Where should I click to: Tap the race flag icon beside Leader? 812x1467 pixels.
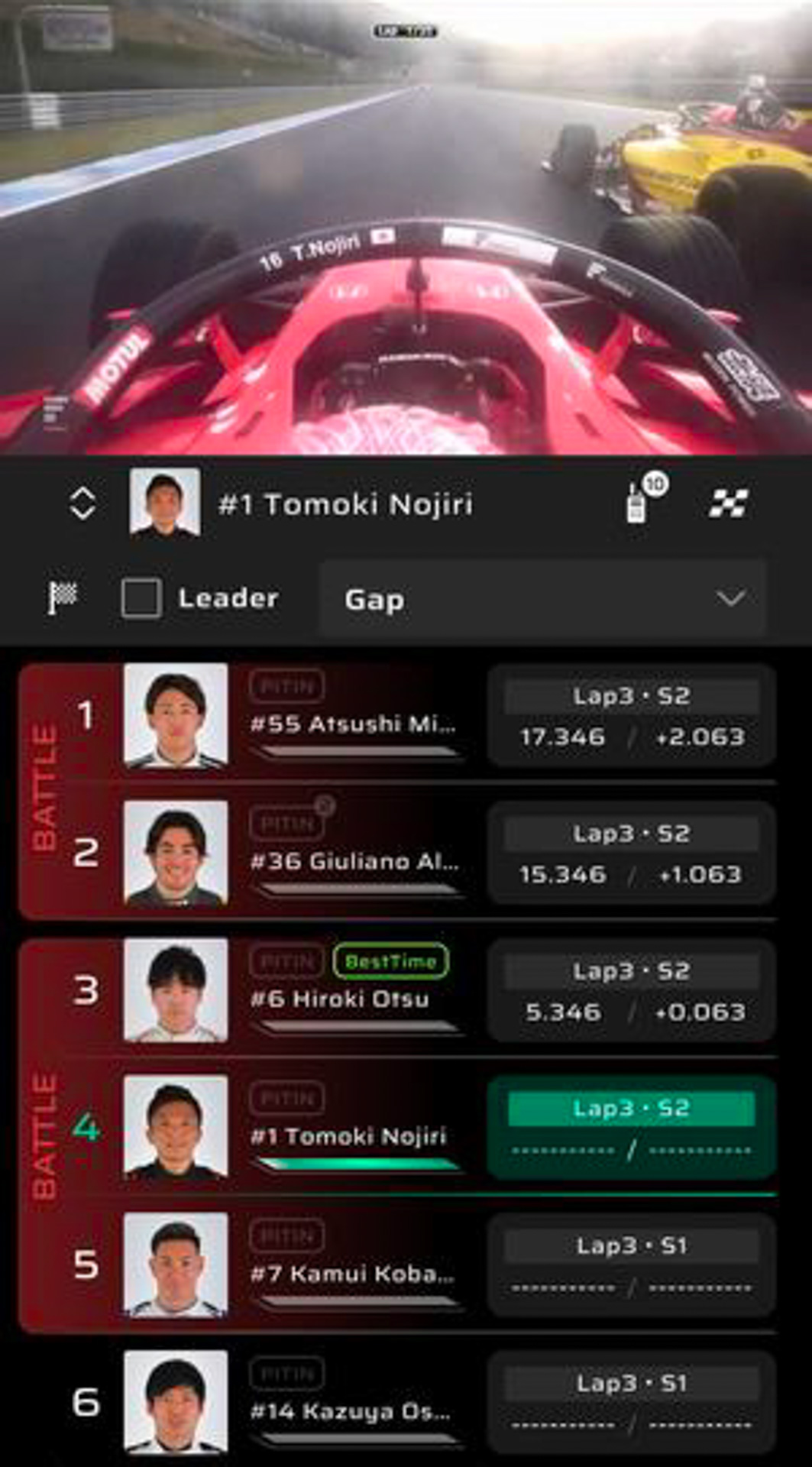pyautogui.click(x=63, y=597)
